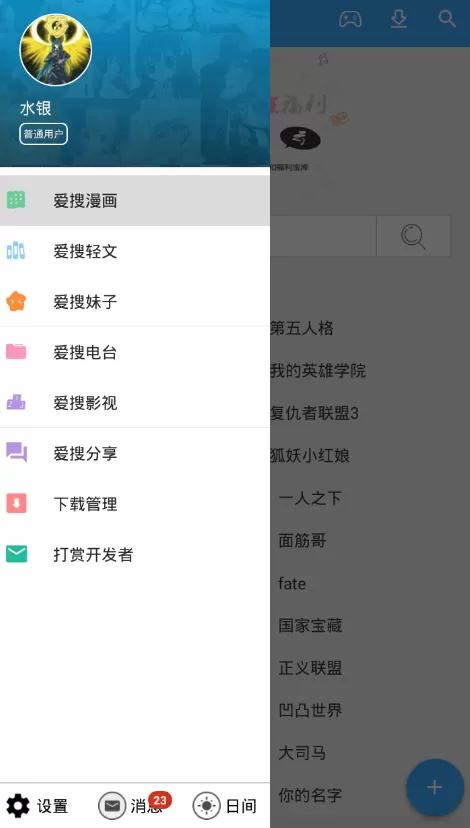Tap the top bar search icon
The height and width of the screenshot is (828, 470).
click(447, 19)
